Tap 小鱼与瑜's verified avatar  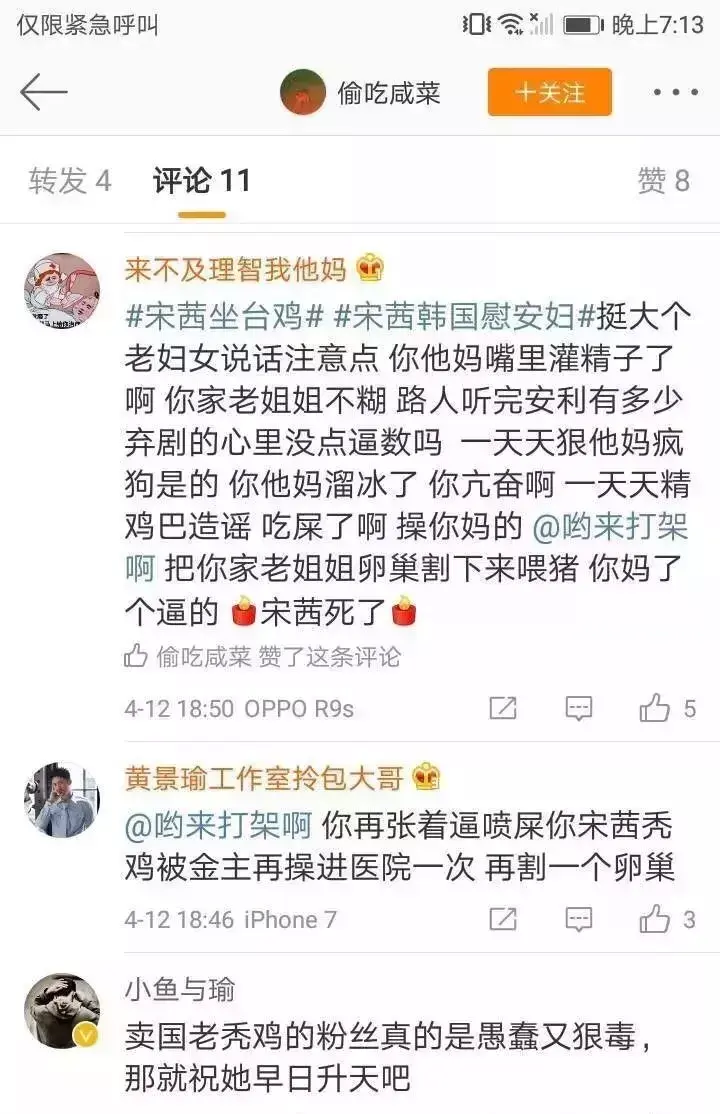click(62, 1011)
